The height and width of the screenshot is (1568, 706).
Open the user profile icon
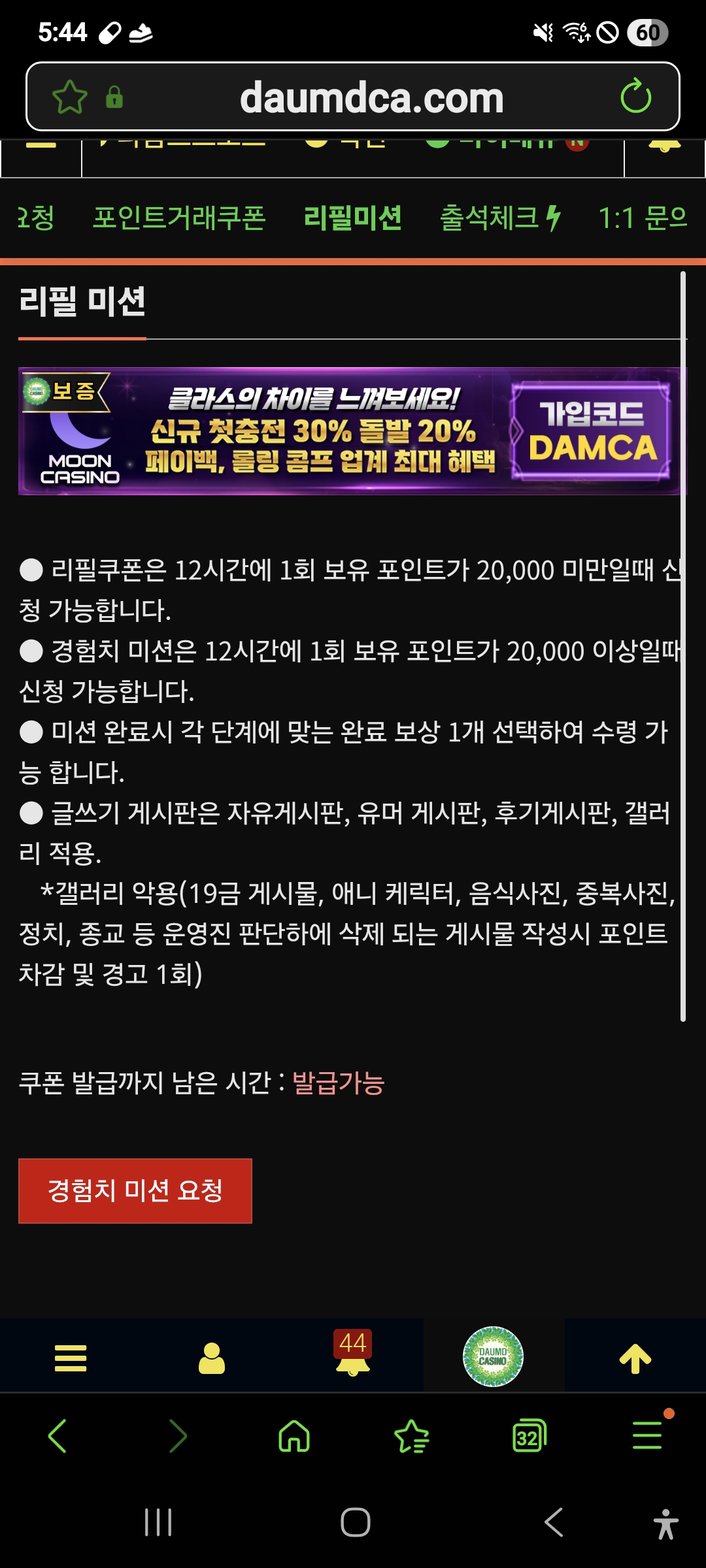212,1358
